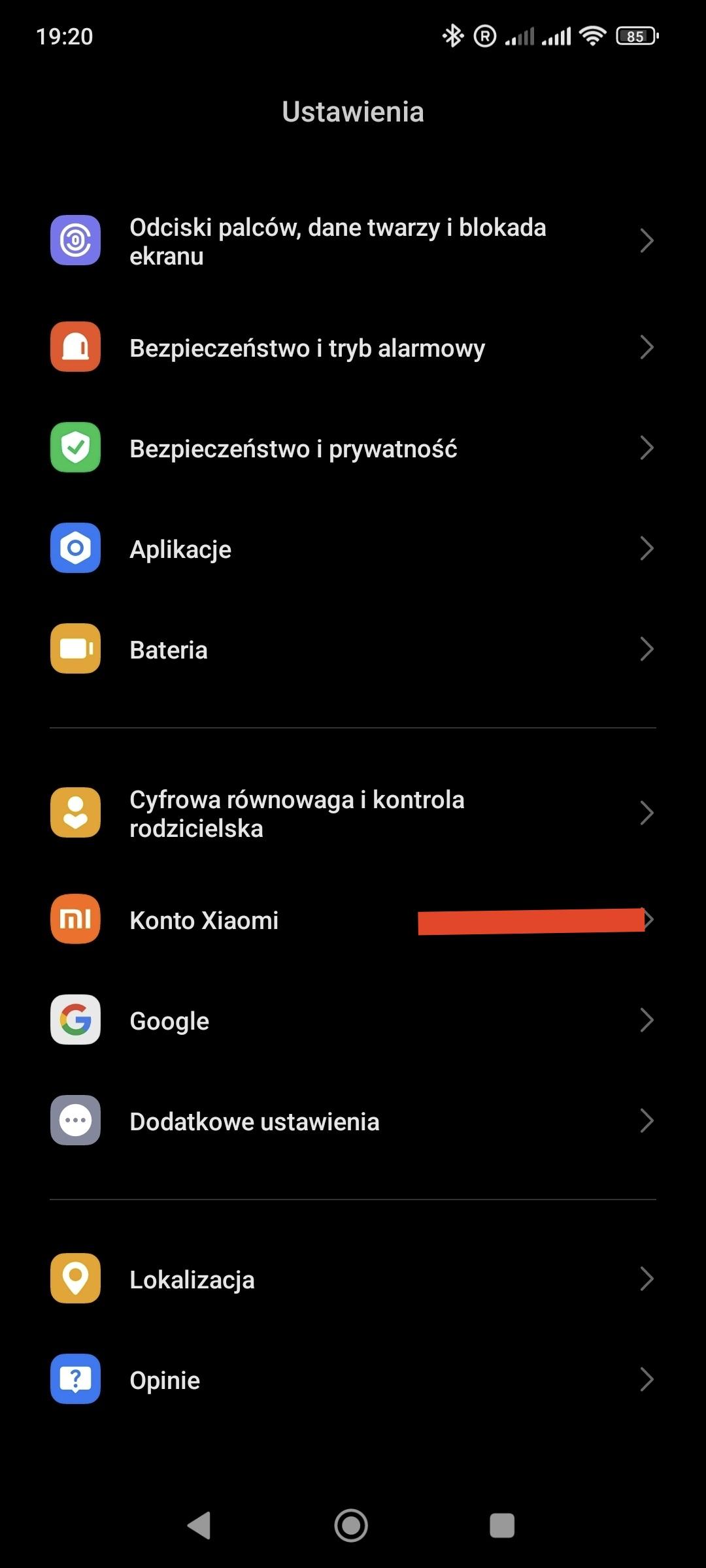Open Google settings
This screenshot has width=706, height=1568.
click(169, 1021)
